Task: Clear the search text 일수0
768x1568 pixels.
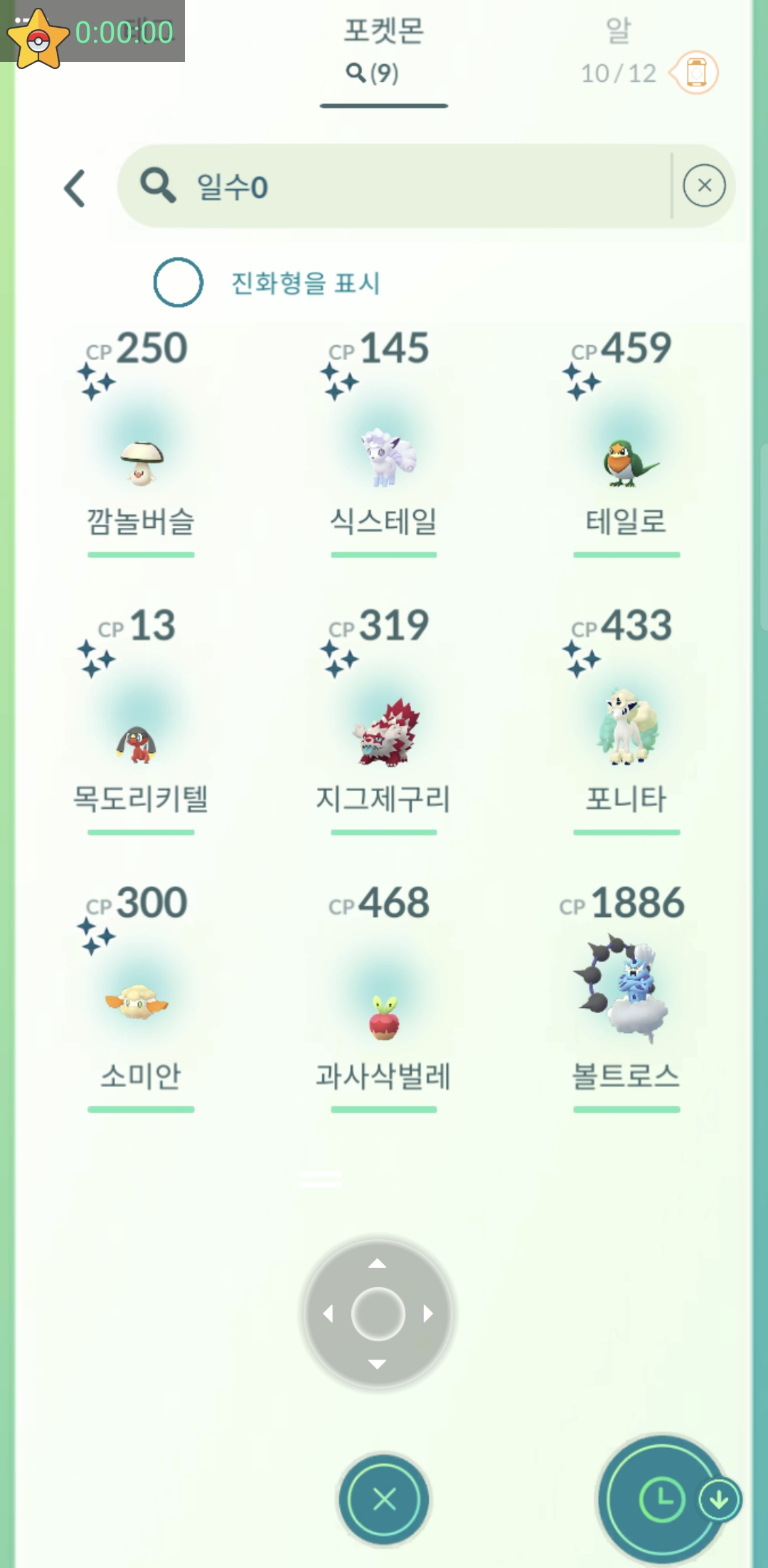Action: pos(704,186)
